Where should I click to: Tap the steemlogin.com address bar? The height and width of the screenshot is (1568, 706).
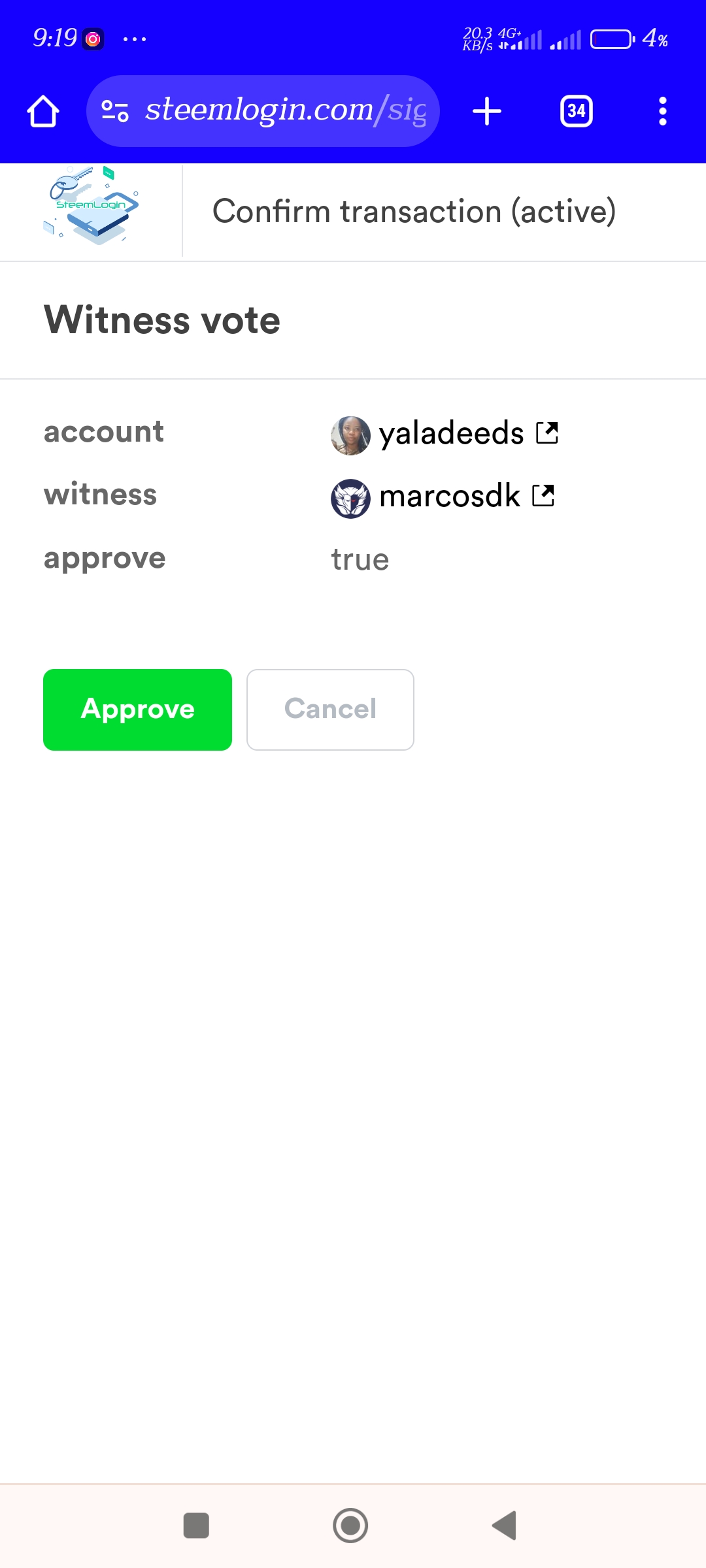pos(285,111)
